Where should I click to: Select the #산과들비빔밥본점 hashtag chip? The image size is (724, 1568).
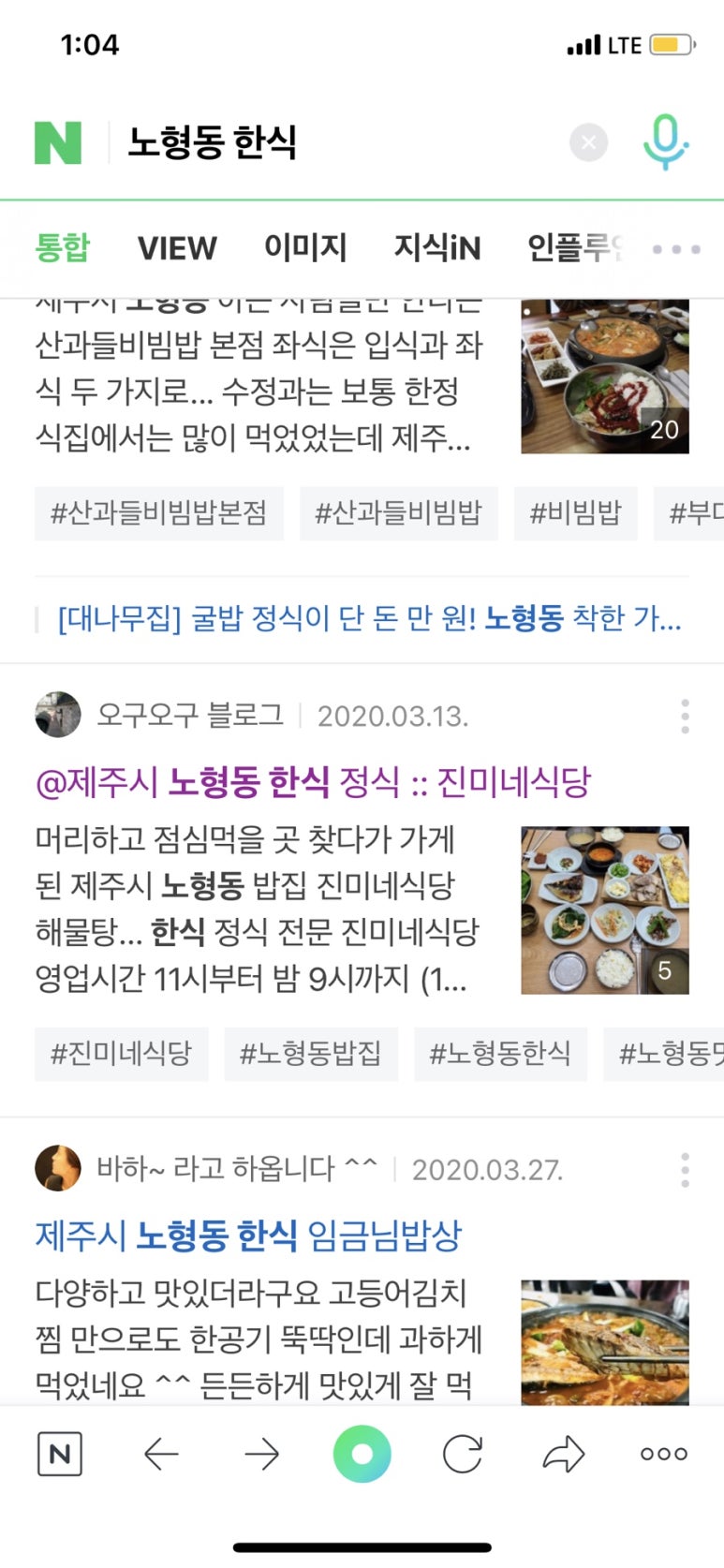click(x=159, y=513)
